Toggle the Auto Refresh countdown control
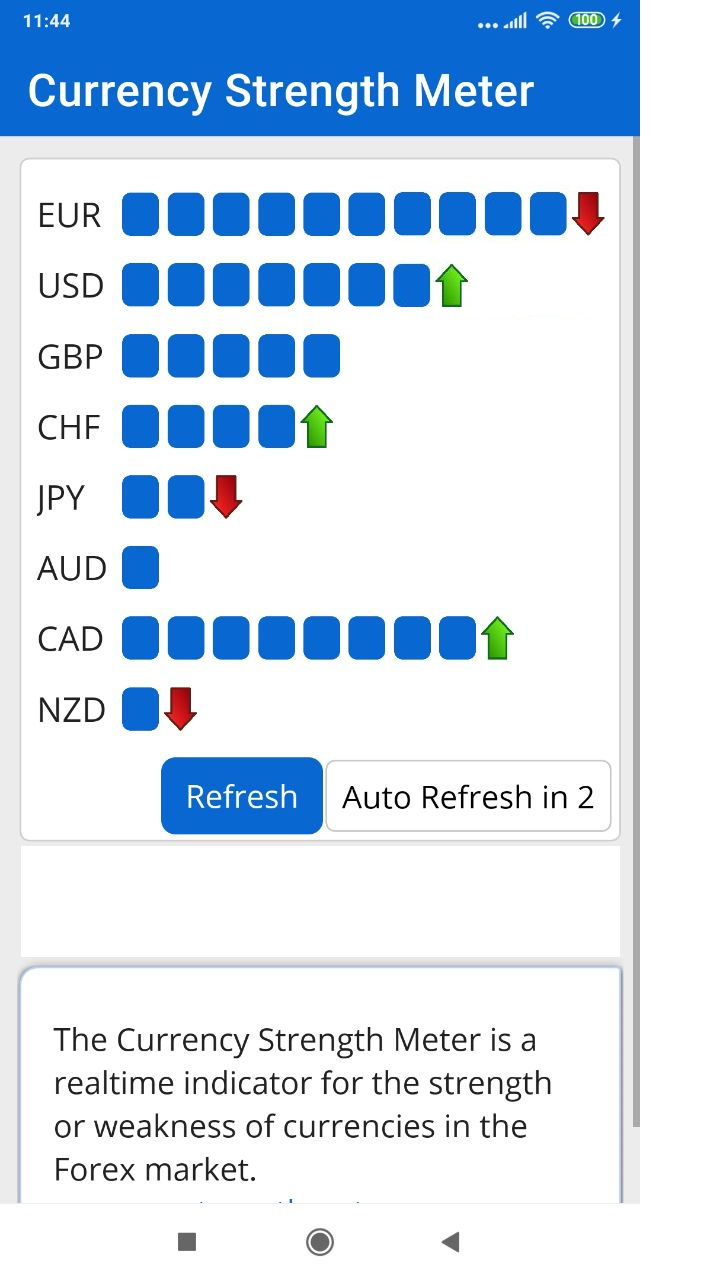Viewport: 720px width, 1280px height. click(468, 796)
